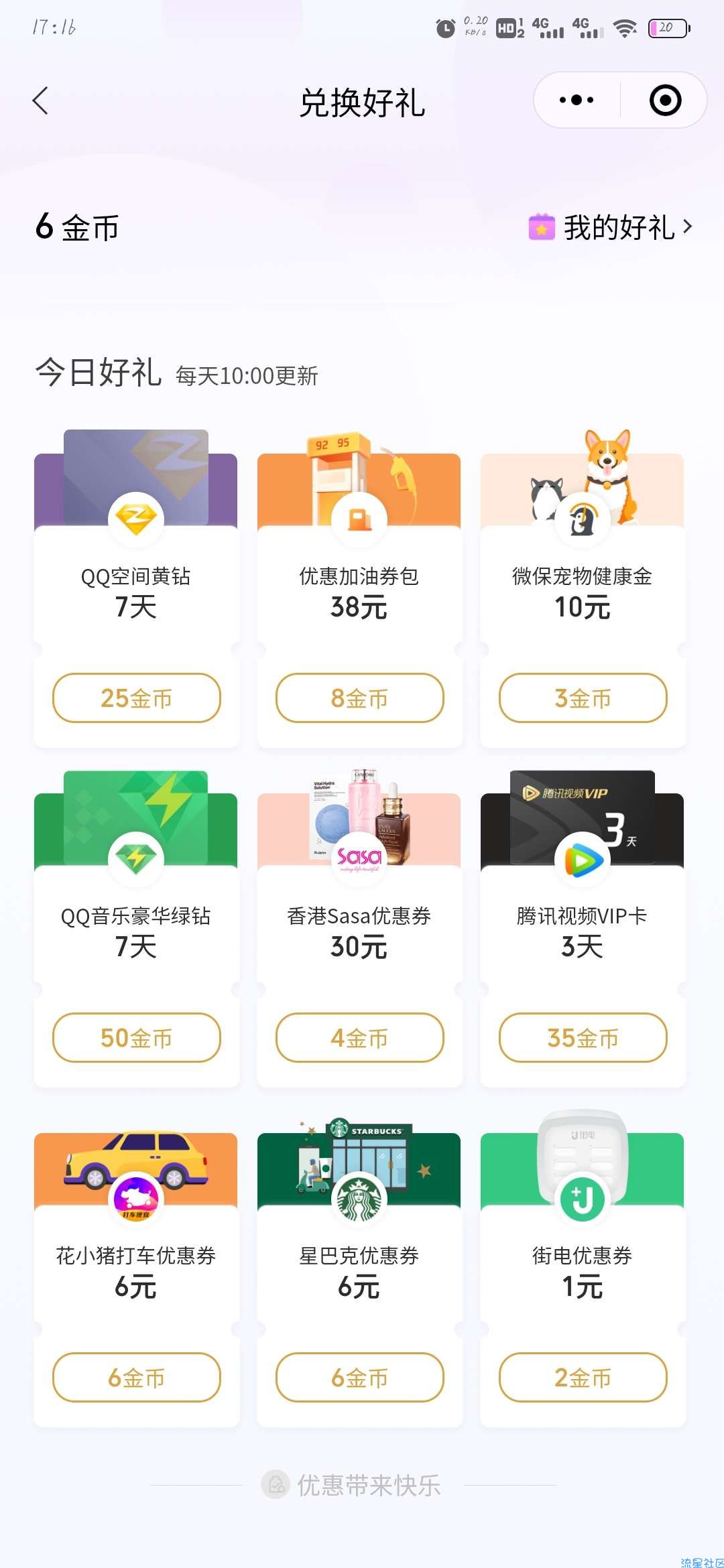Close the mini program with the circle icon

(x=665, y=101)
